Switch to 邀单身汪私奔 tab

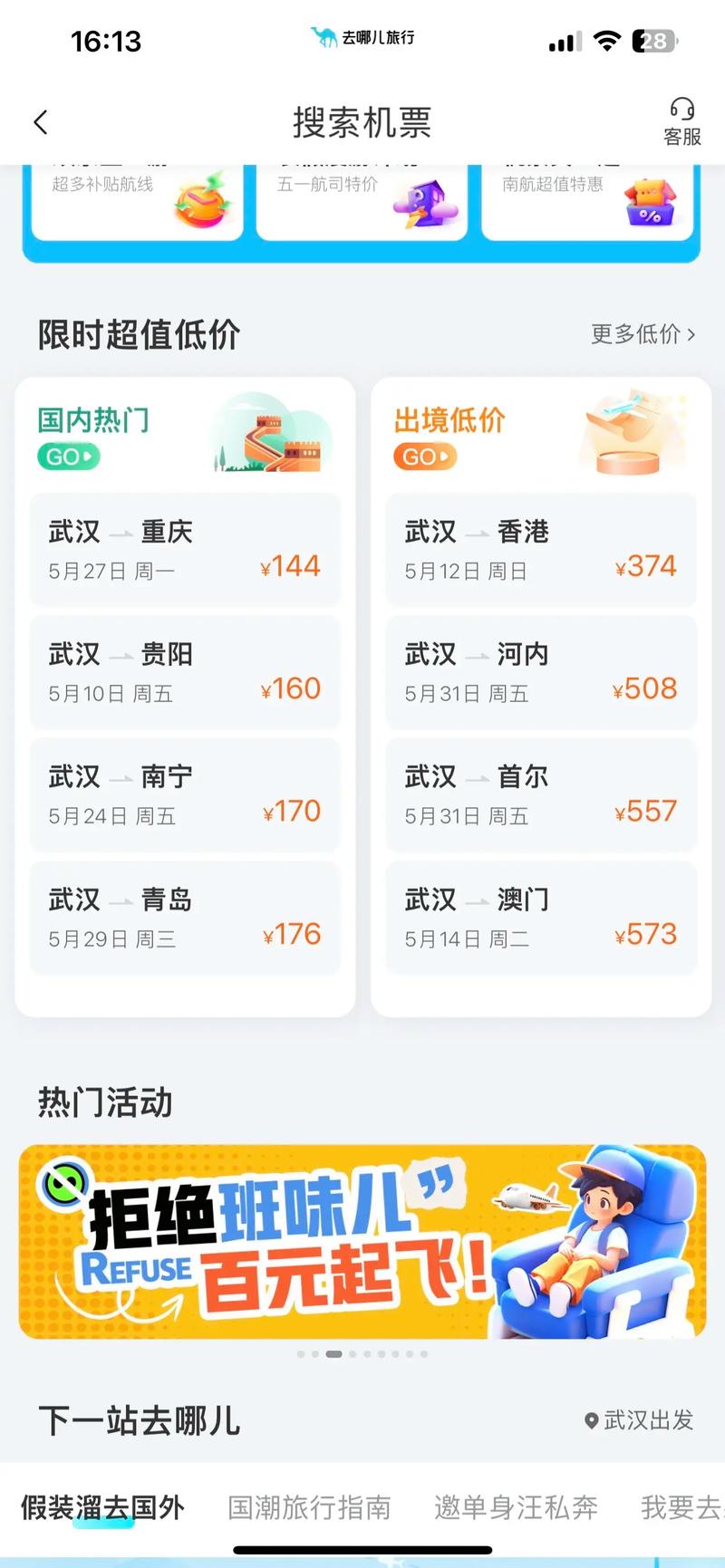[516, 1507]
